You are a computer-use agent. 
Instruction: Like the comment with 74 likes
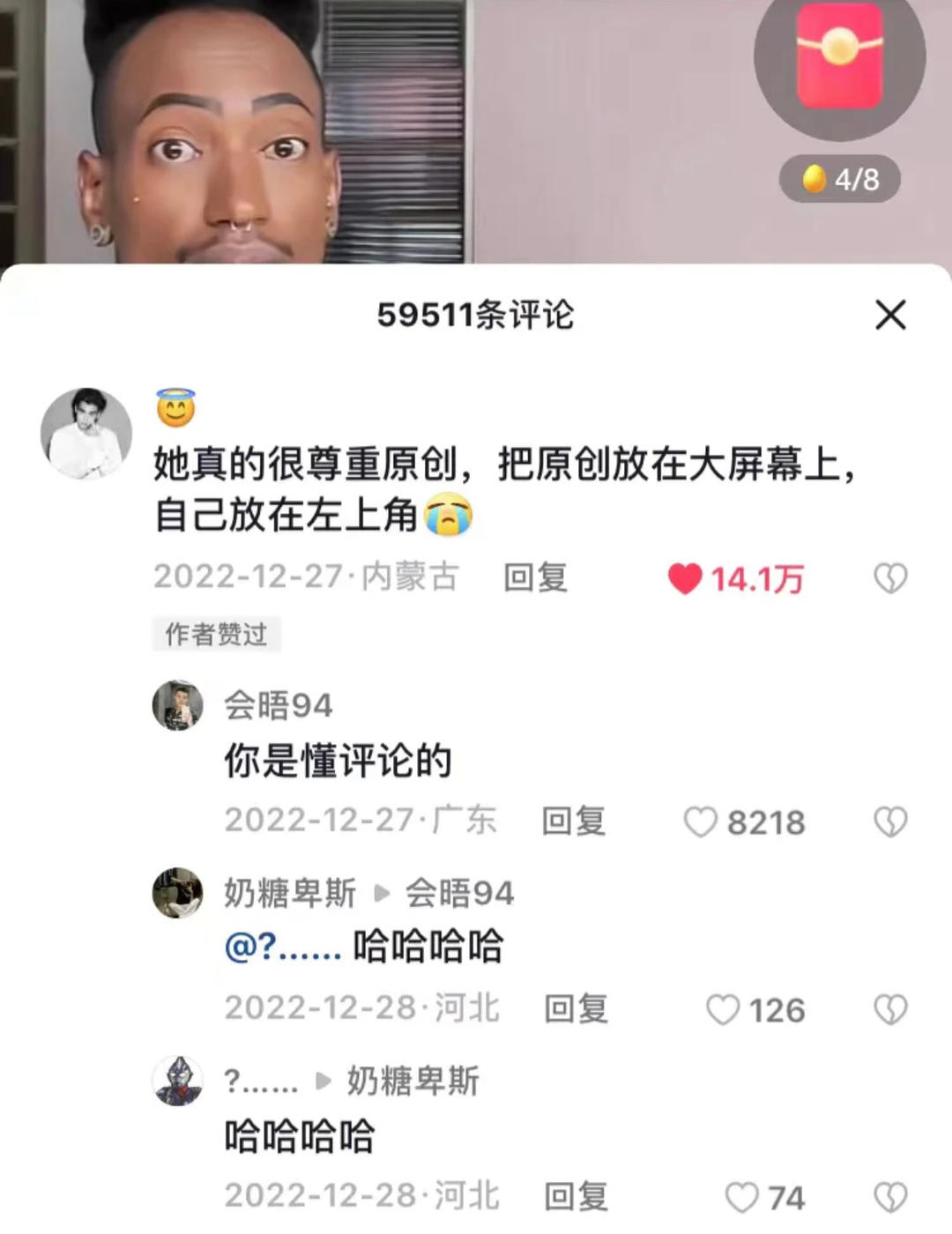pos(741,1198)
